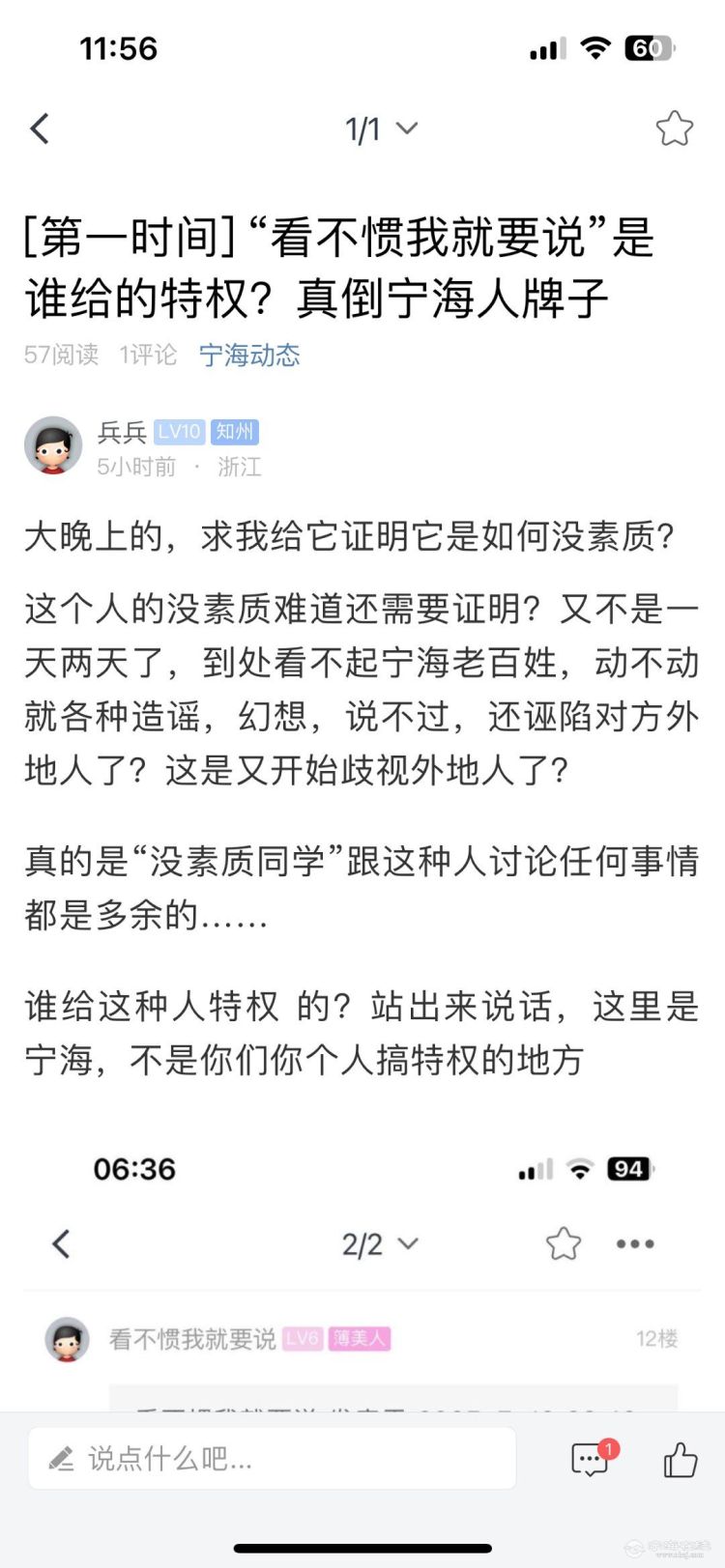
Task: Tap the 说点什么吧 comment input field
Action: pos(272,1458)
